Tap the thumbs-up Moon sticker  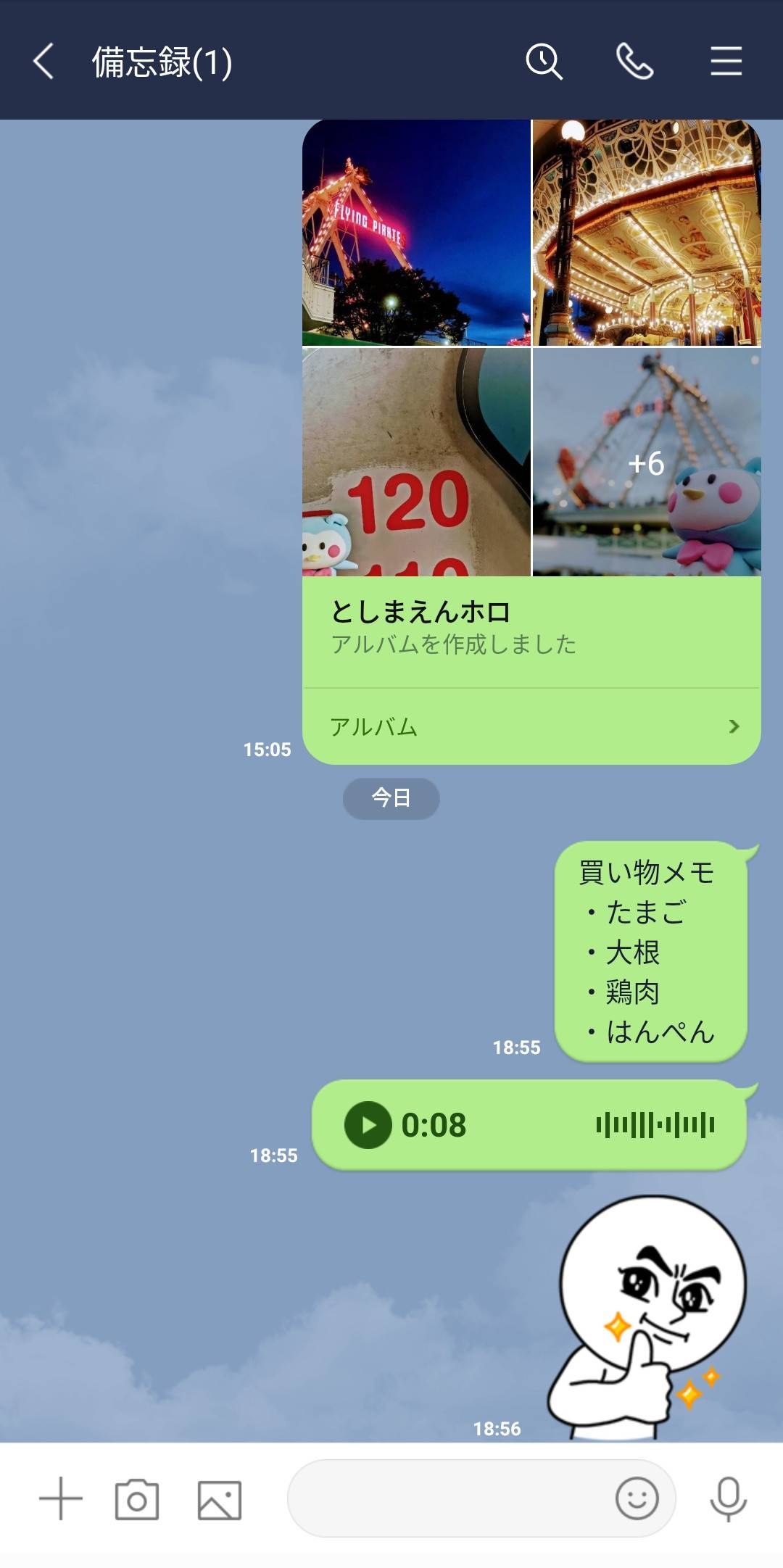(647, 1316)
